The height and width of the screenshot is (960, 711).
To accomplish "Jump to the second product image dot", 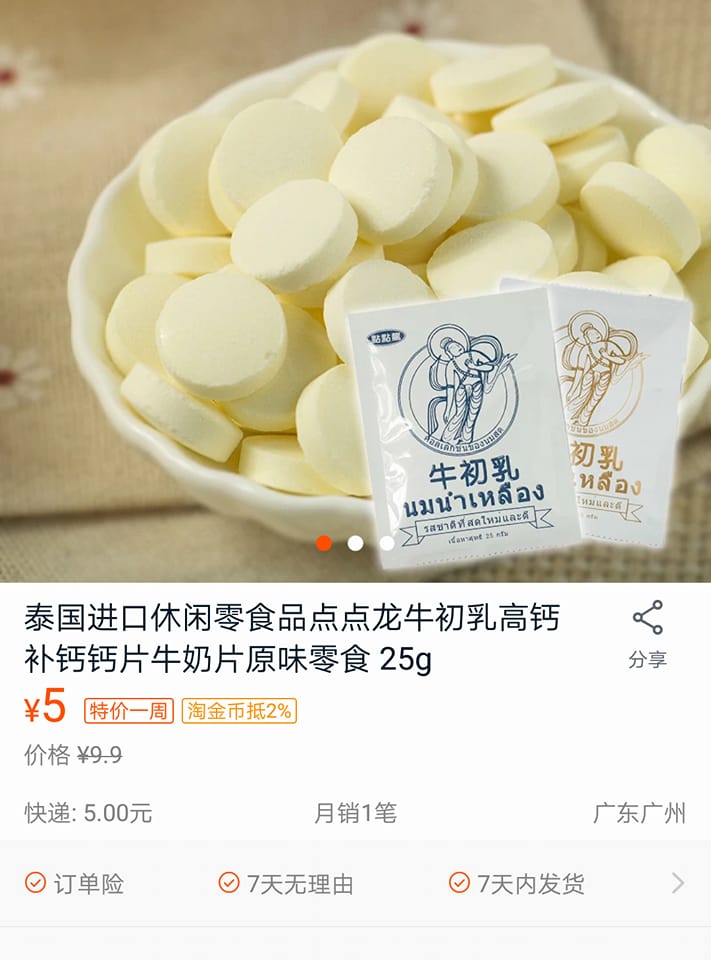I will click(355, 543).
